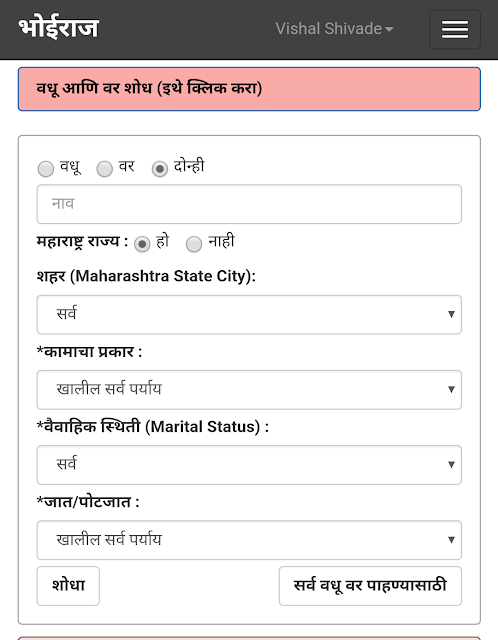Tap सर्व वधू वर पाहण्यासाठी button
This screenshot has height=640, width=498.
[370, 586]
